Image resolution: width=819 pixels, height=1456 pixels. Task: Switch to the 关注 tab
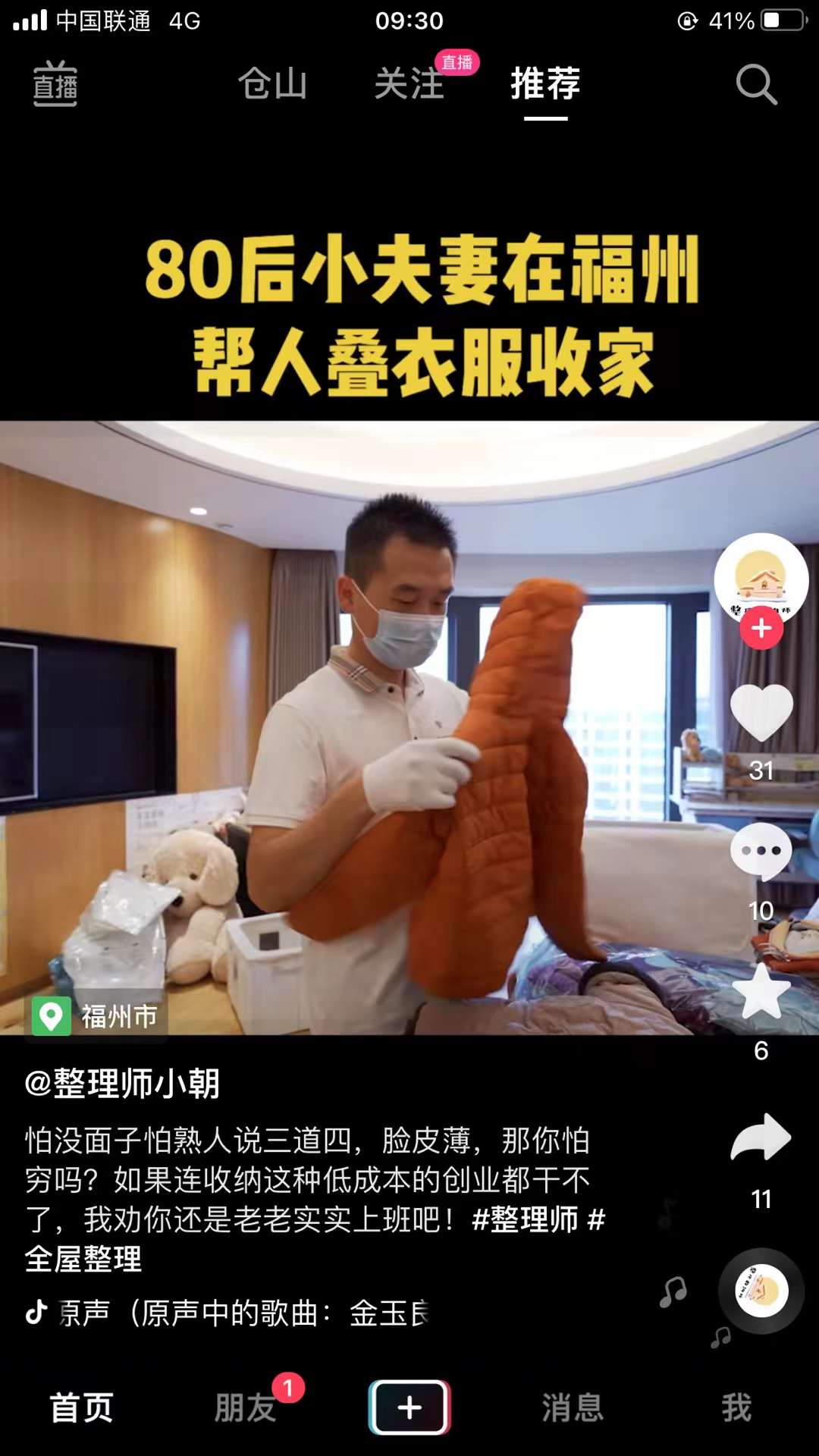tap(409, 83)
